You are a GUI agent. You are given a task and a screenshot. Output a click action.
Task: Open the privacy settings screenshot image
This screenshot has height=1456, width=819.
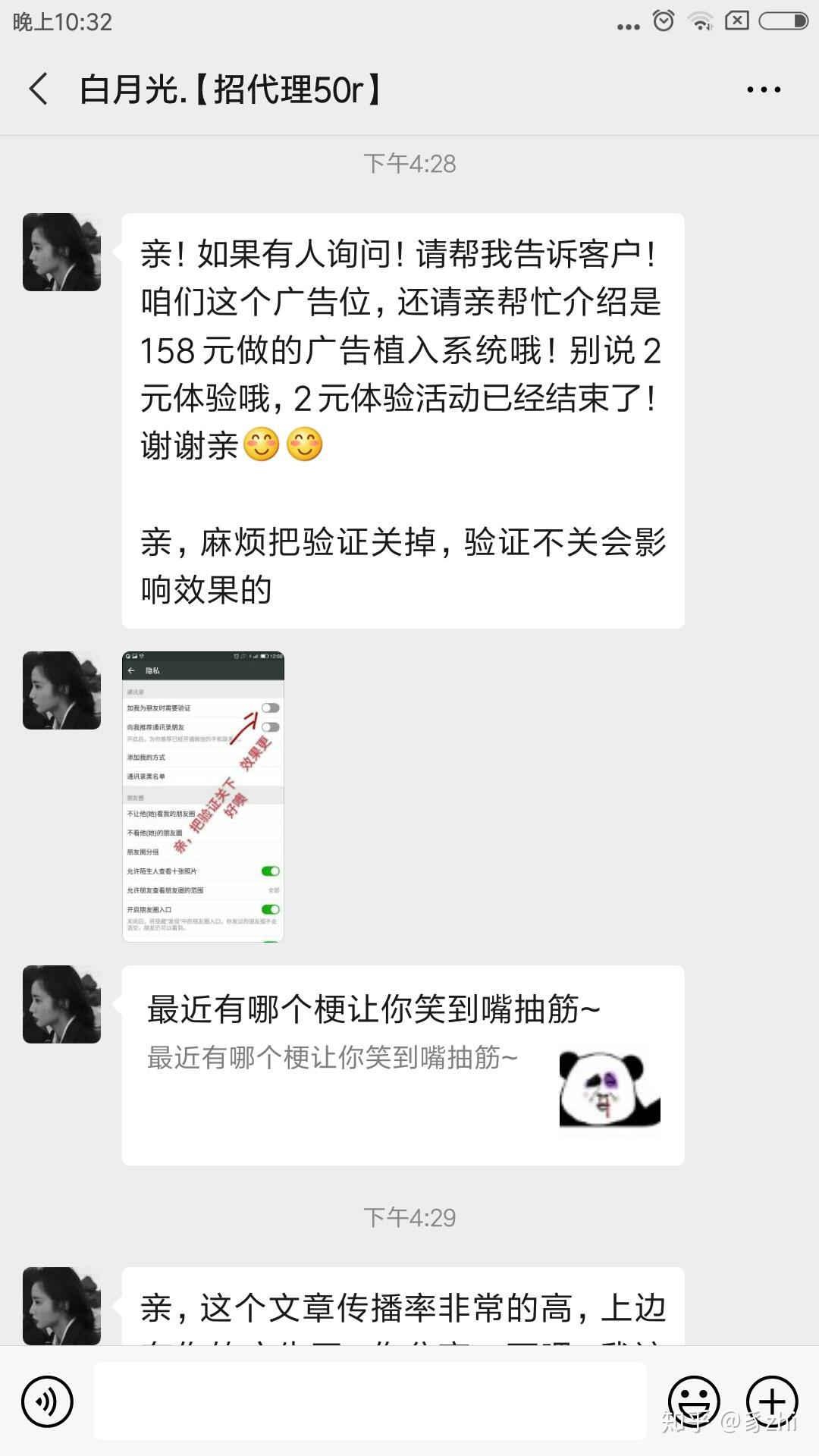click(x=203, y=796)
